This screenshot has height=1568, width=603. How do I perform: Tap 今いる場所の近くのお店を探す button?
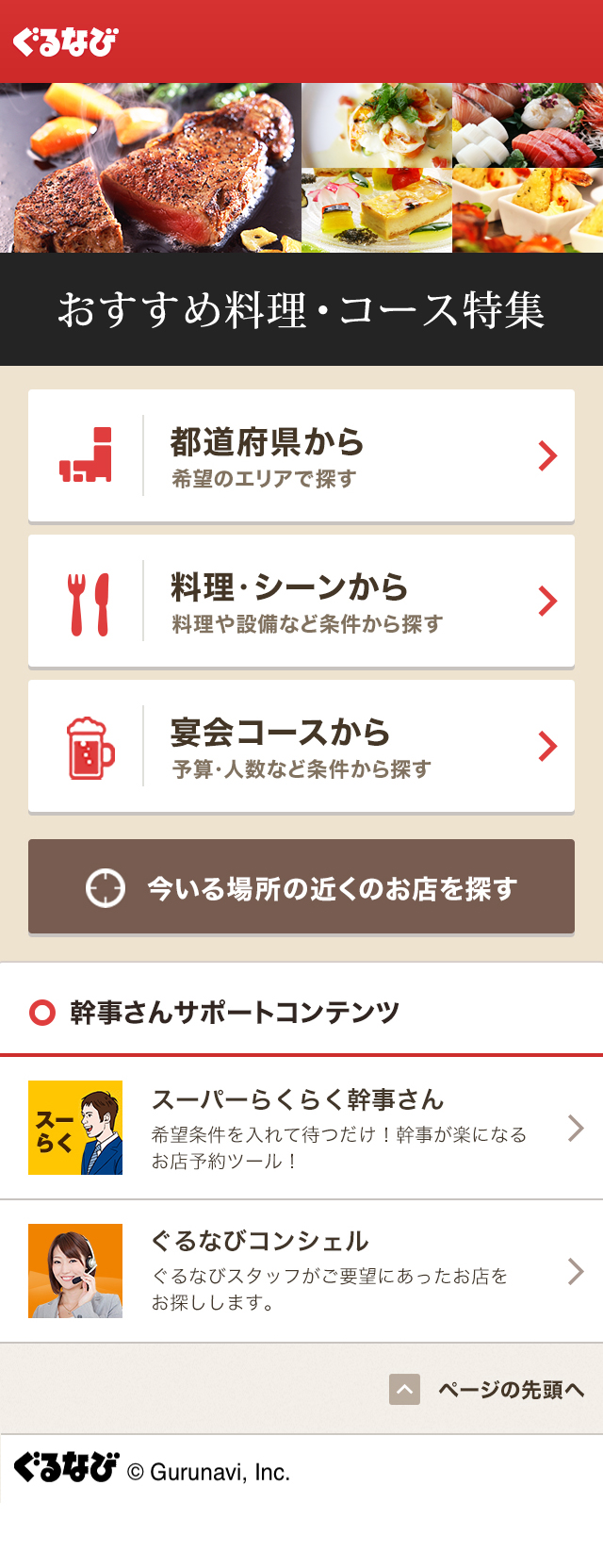[x=301, y=887]
